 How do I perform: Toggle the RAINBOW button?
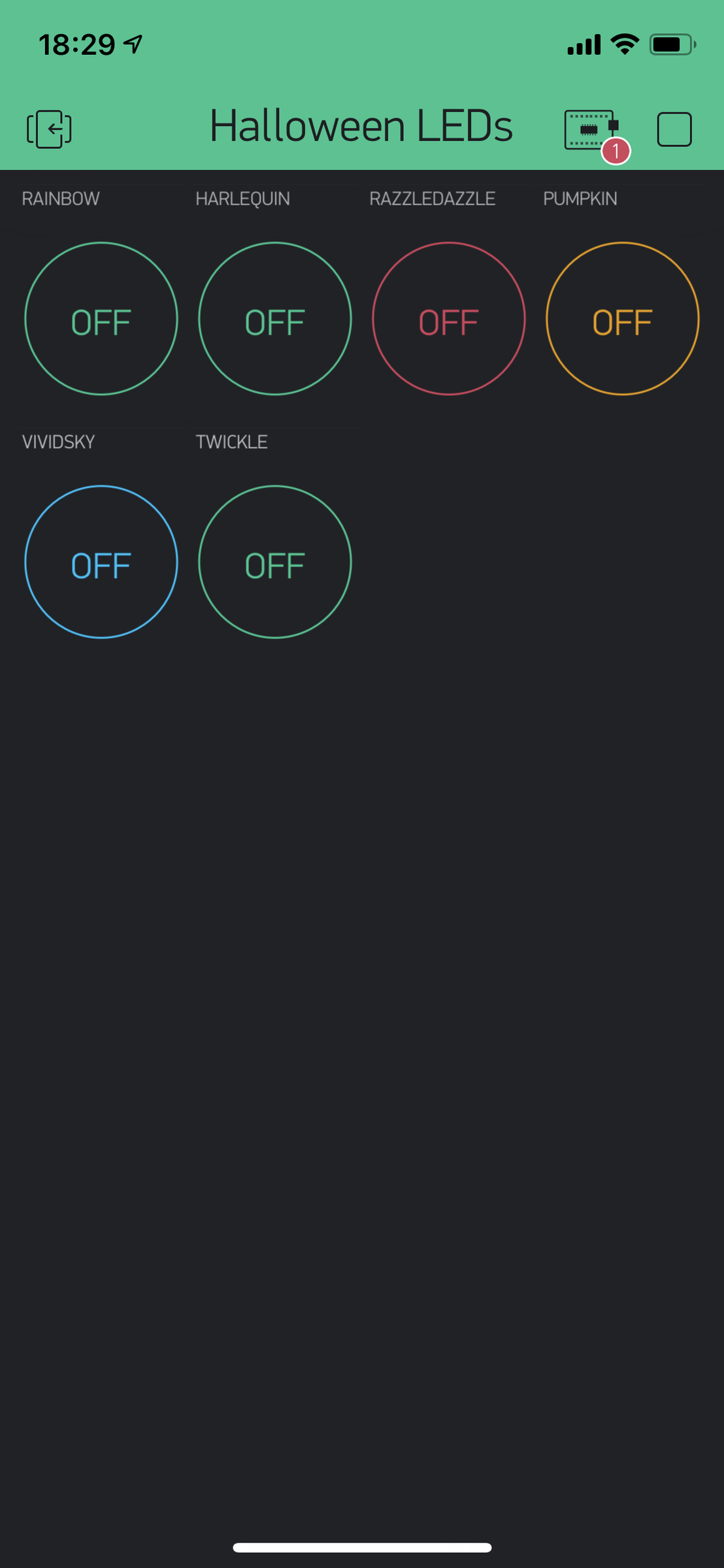pos(101,319)
